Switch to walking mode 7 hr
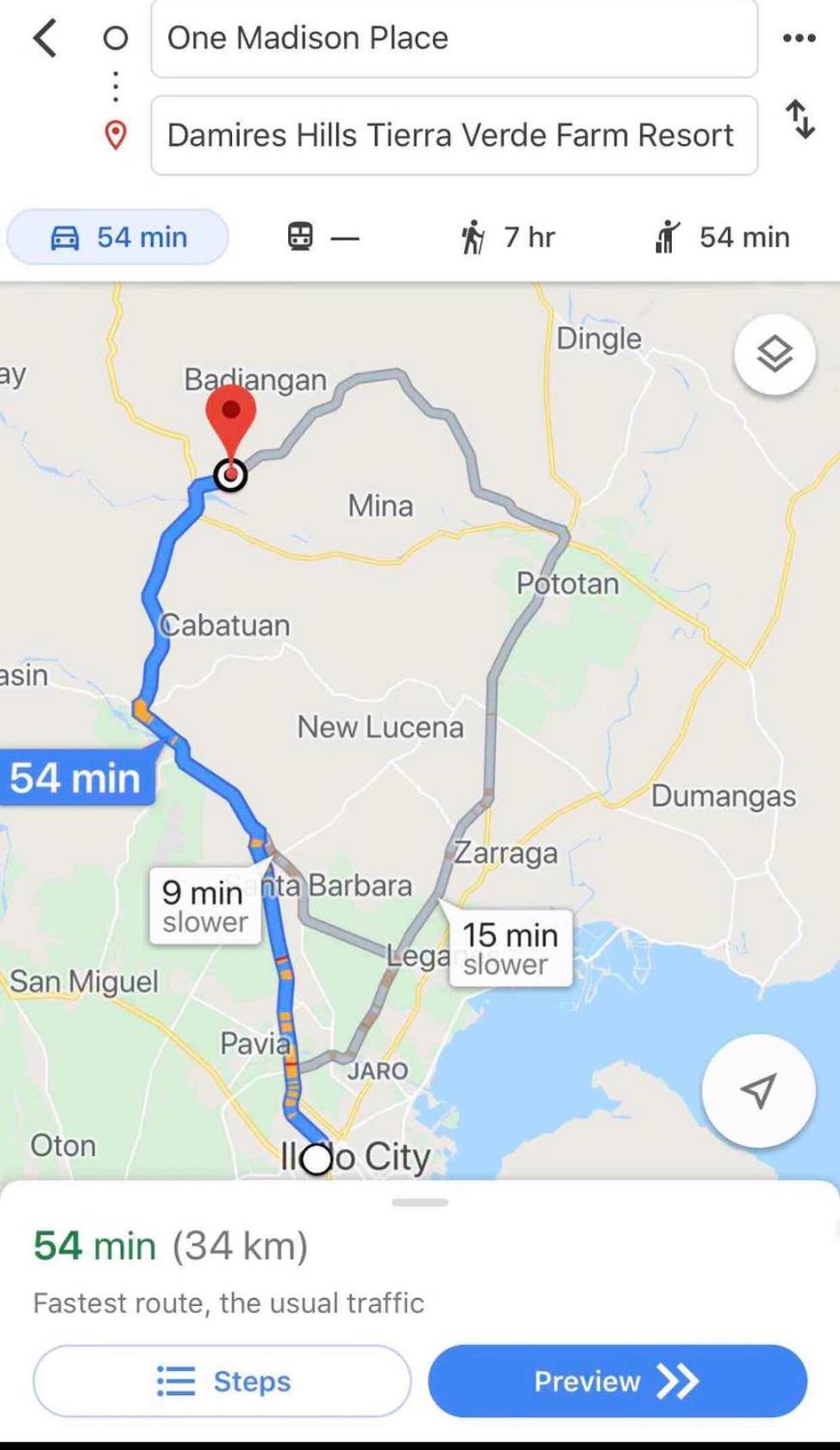The width and height of the screenshot is (840, 1450). (508, 237)
